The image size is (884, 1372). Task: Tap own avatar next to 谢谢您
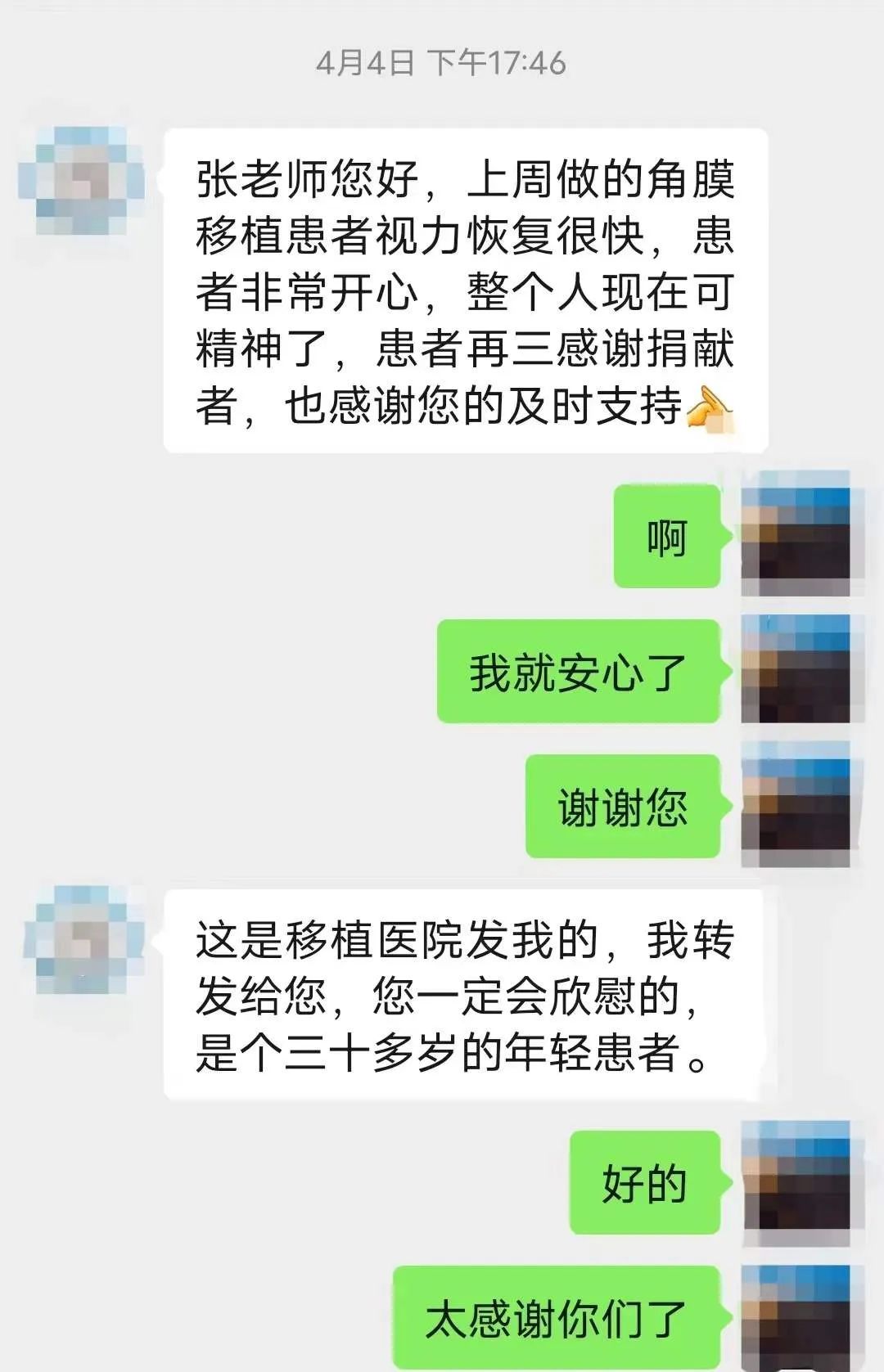796,805
